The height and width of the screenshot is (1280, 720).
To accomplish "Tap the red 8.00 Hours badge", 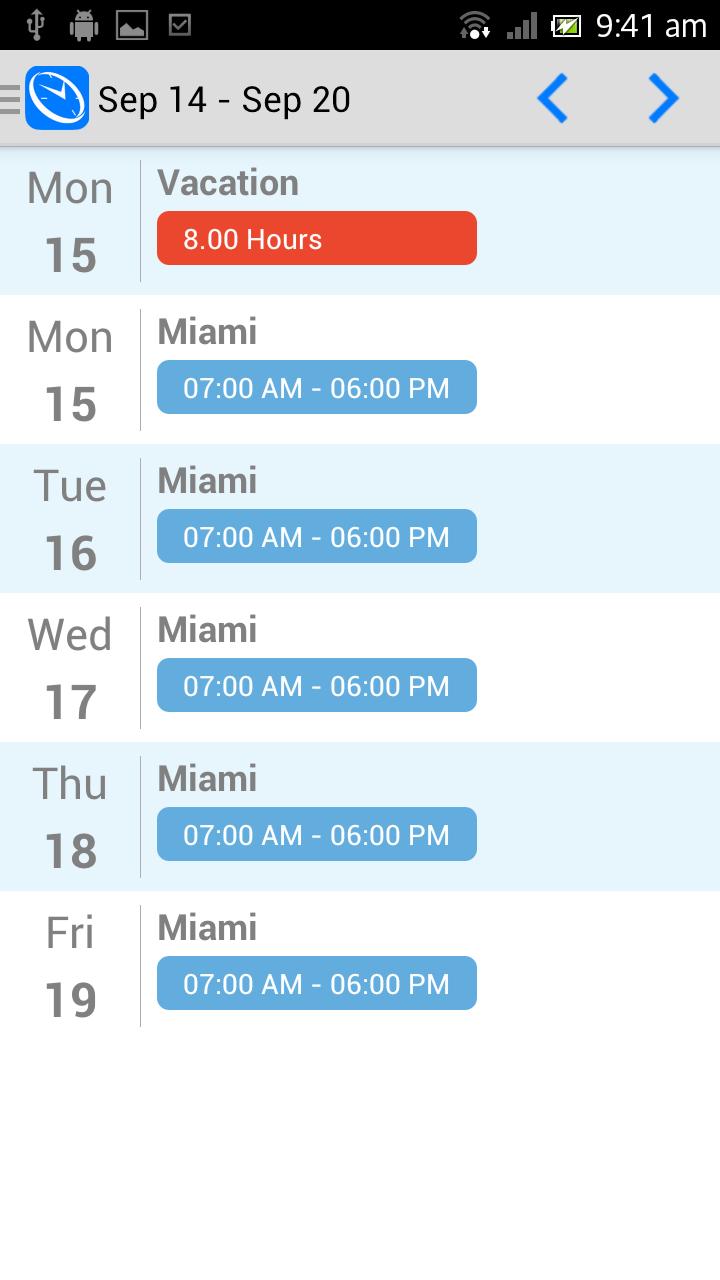I will (316, 238).
